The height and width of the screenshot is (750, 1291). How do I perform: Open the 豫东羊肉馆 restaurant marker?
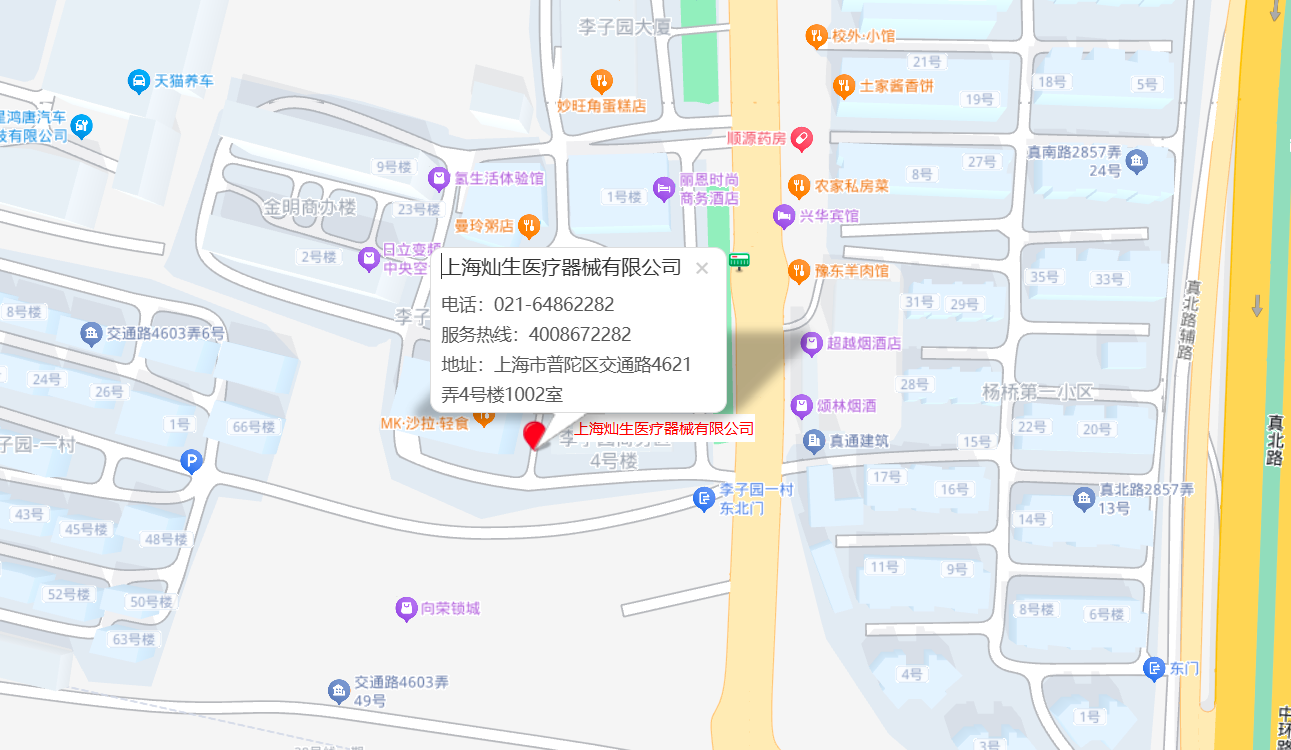pyautogui.click(x=798, y=270)
